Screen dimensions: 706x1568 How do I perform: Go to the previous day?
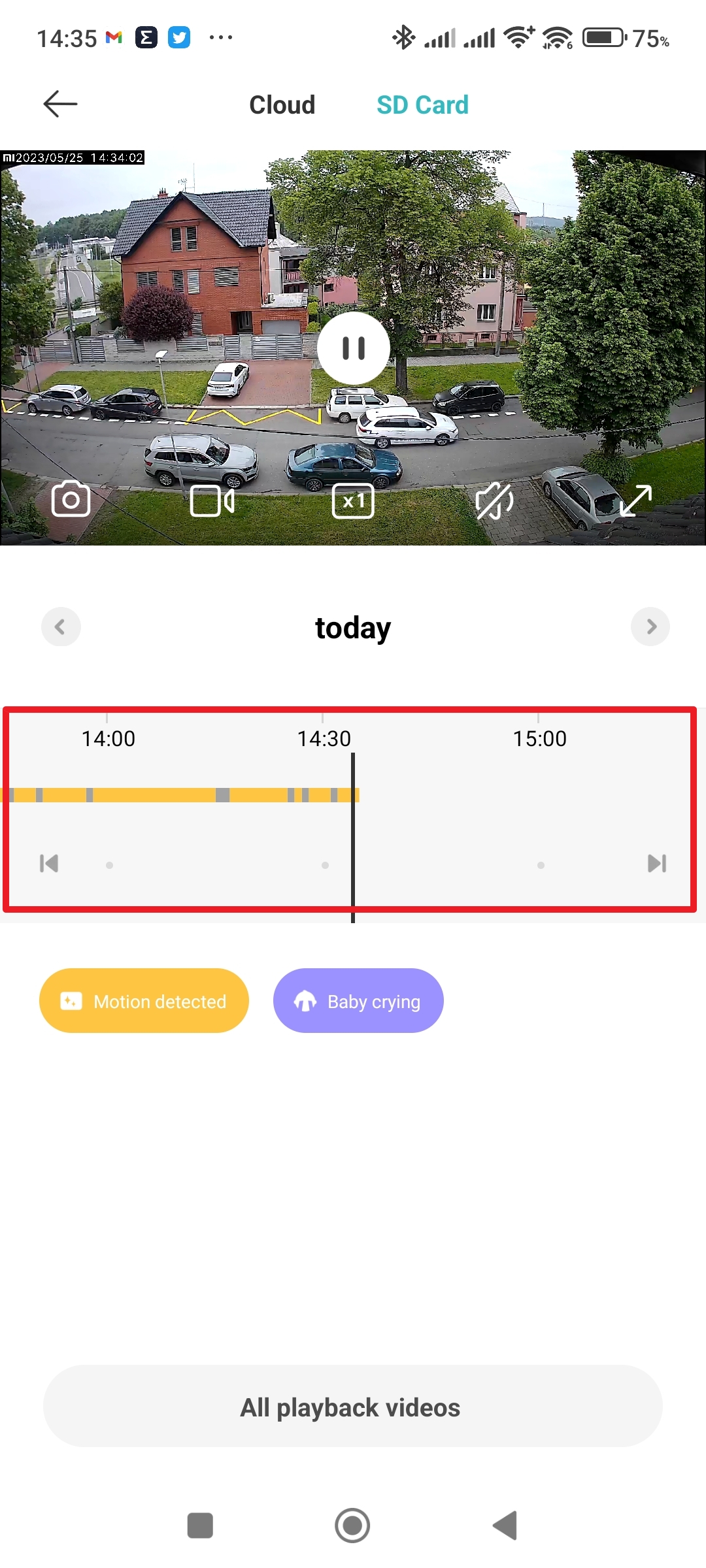pyautogui.click(x=61, y=627)
